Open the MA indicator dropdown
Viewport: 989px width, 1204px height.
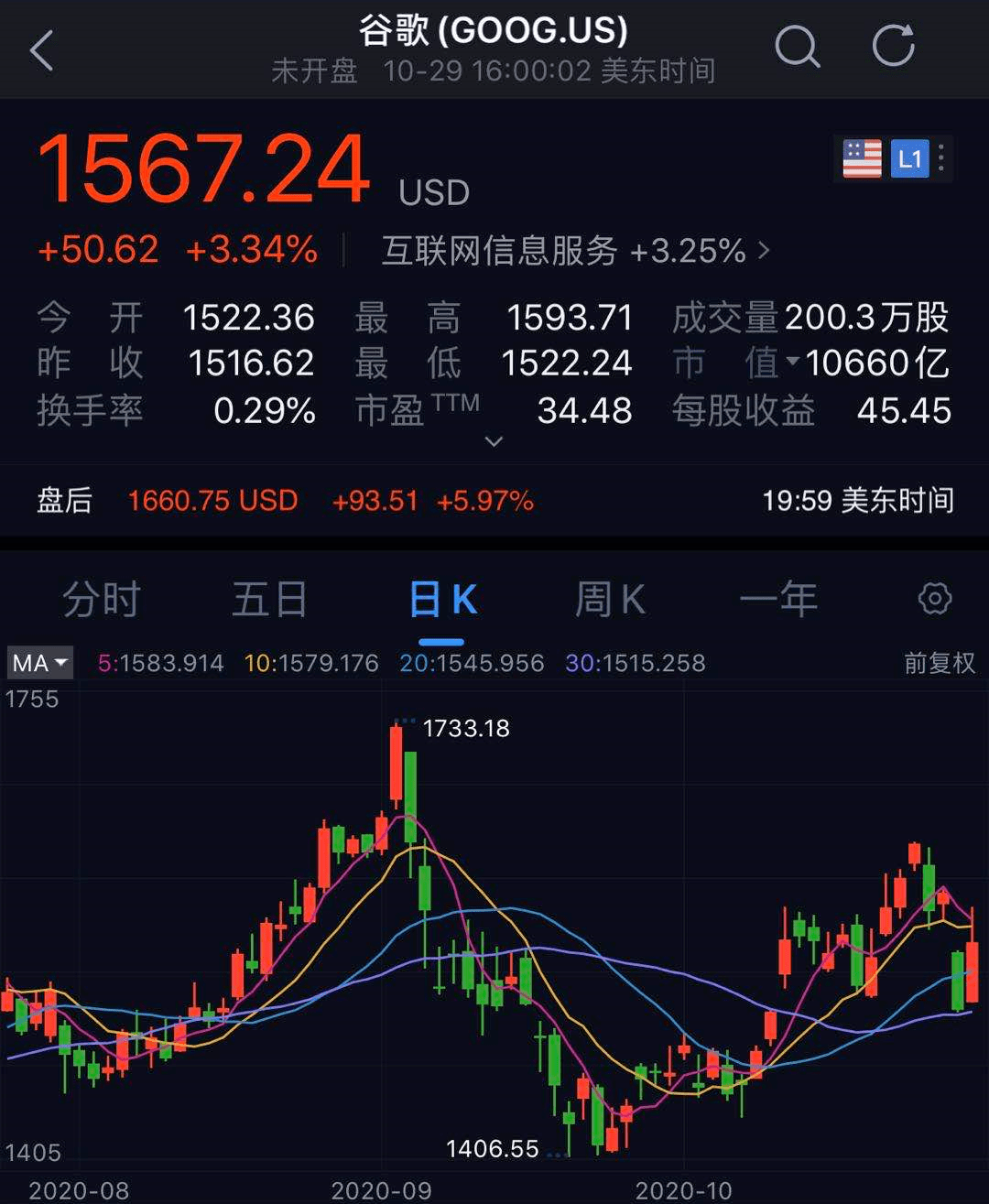(40, 663)
